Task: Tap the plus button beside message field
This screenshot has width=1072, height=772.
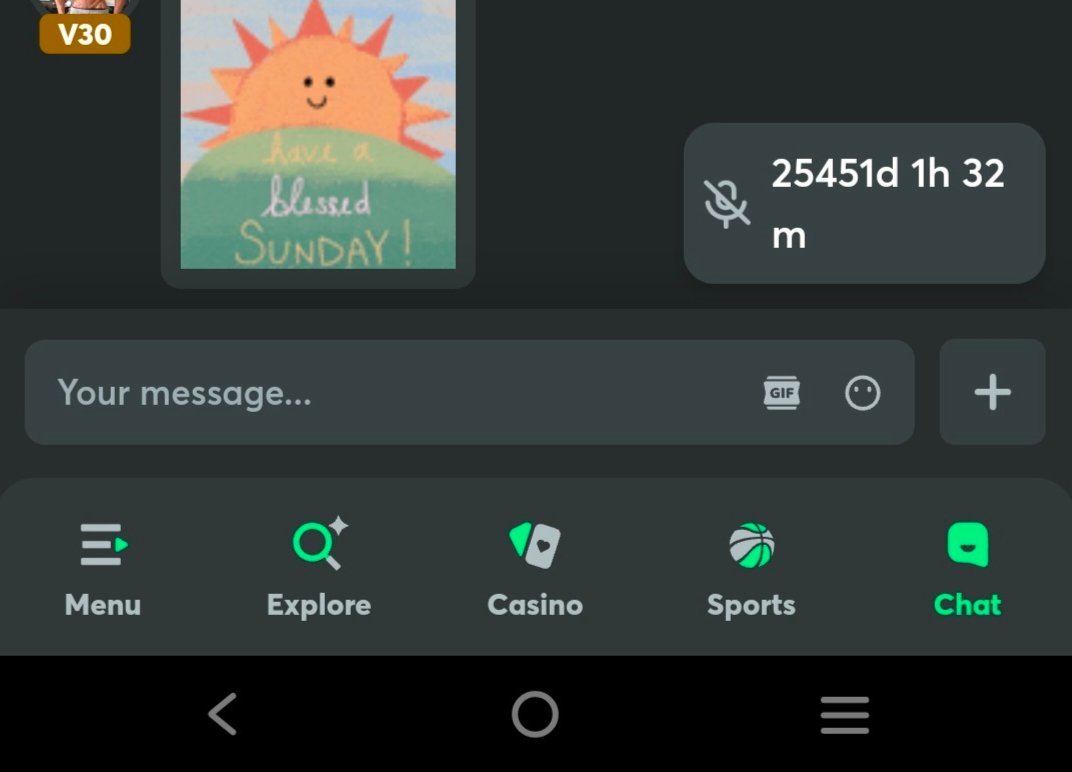Action: tap(992, 392)
